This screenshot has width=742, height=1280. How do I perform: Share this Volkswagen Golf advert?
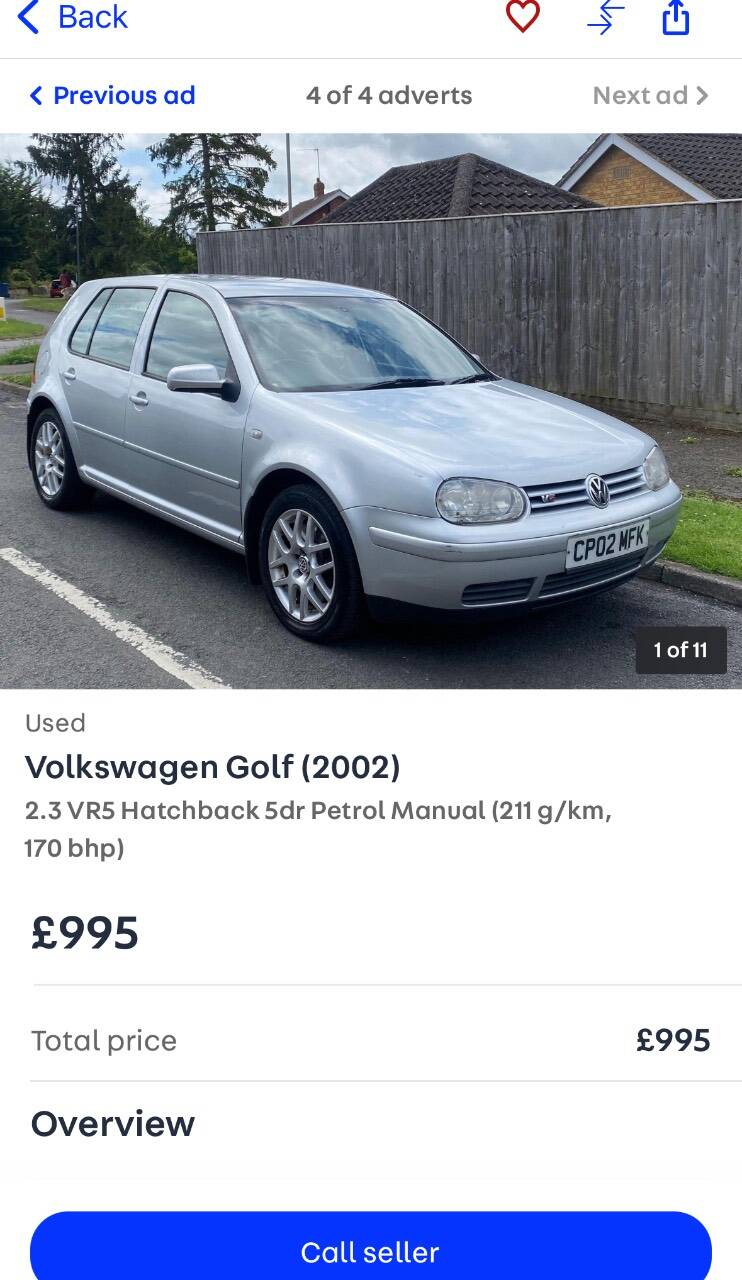676,17
